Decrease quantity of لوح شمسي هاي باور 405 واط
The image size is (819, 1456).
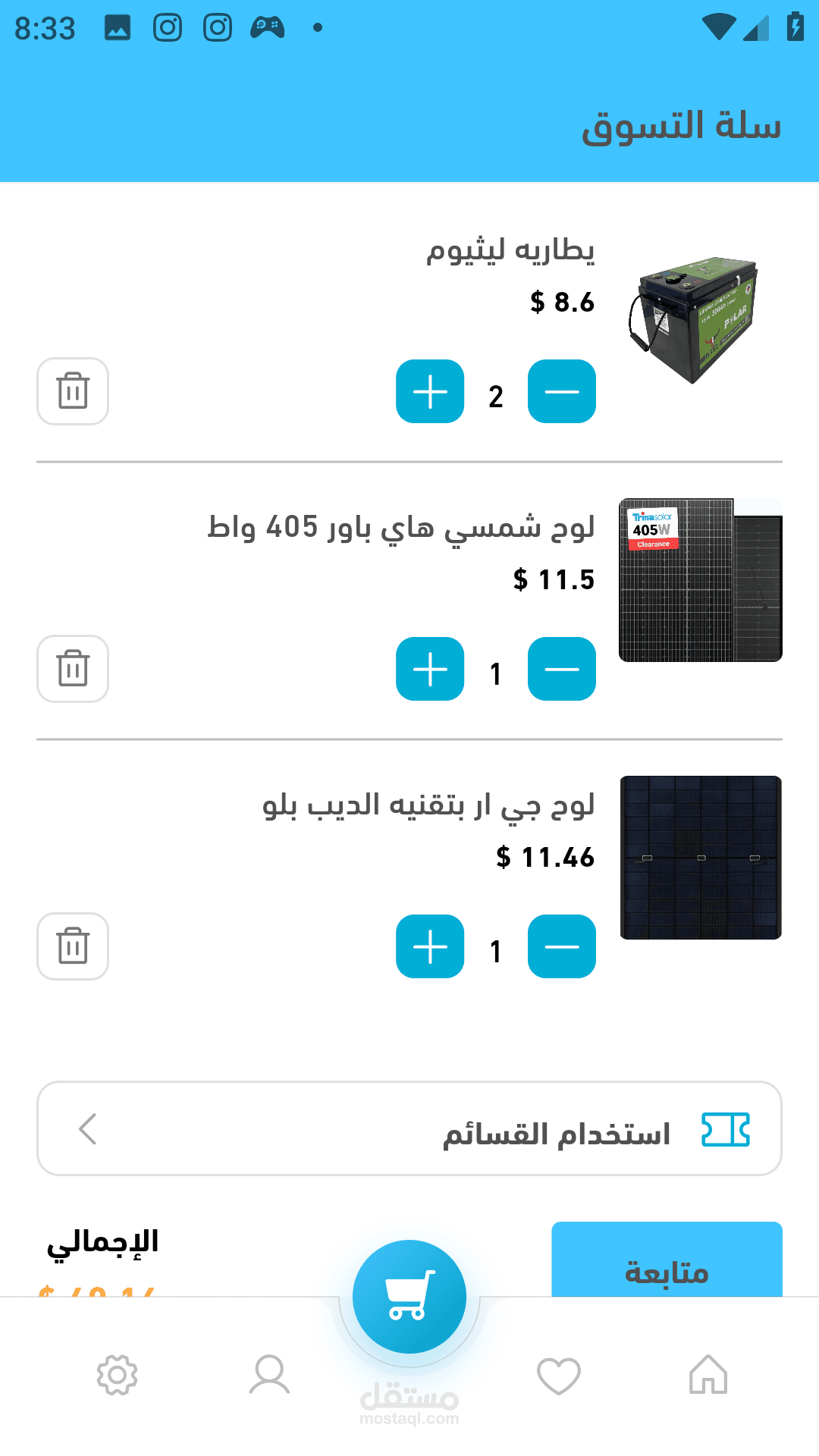(561, 669)
